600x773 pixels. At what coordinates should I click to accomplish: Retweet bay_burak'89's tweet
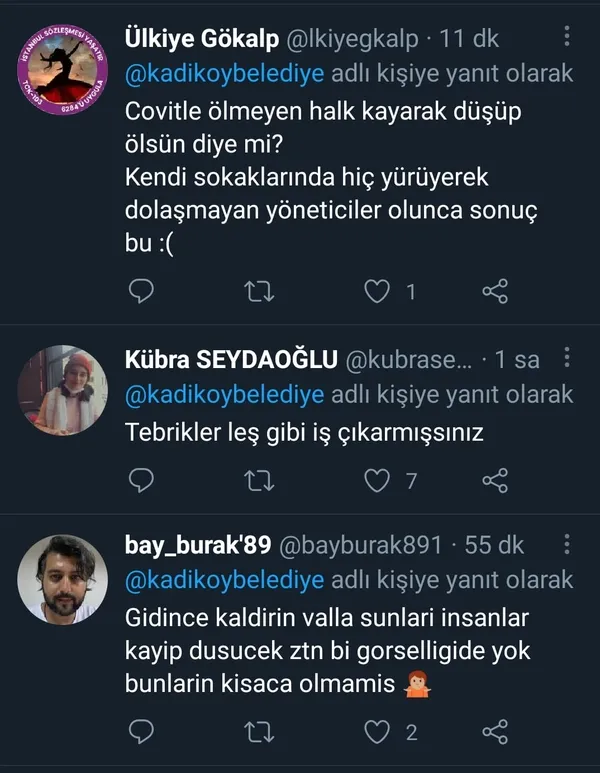pyautogui.click(x=260, y=733)
